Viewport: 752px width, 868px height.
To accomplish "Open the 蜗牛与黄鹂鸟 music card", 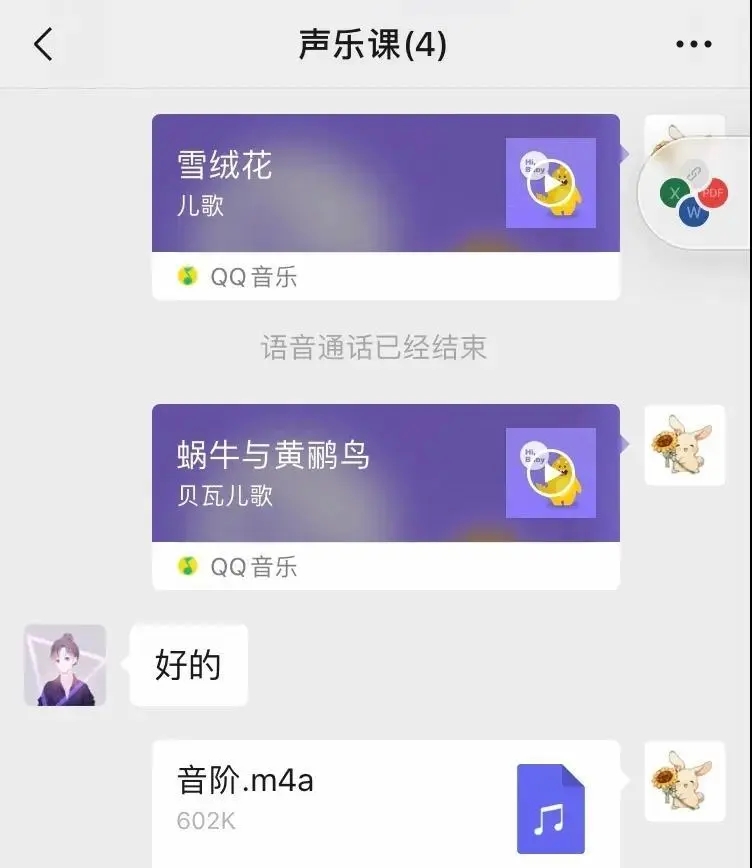I will (x=330, y=475).
